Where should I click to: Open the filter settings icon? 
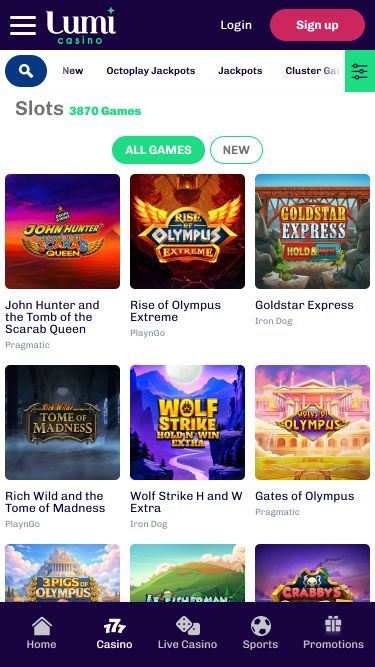[x=360, y=71]
